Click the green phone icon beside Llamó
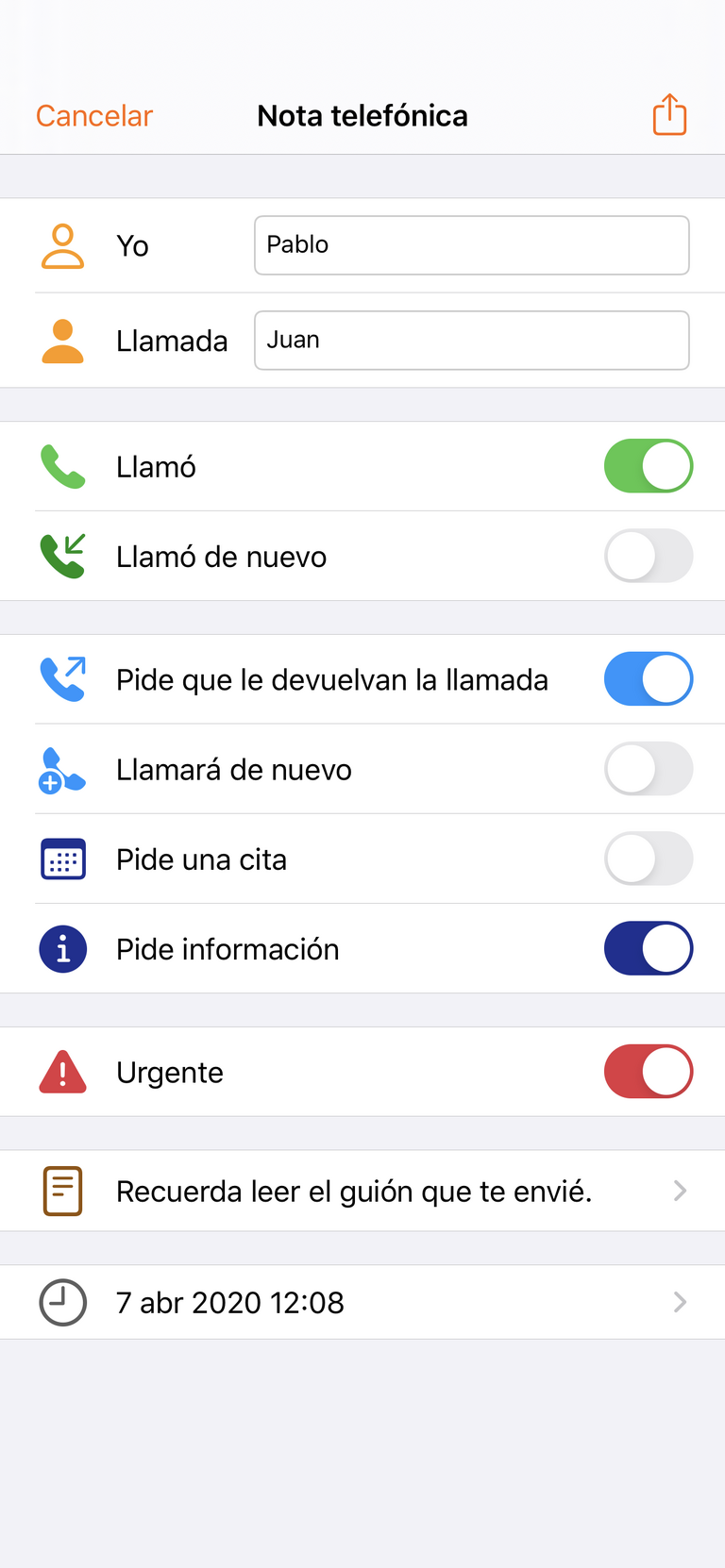The width and height of the screenshot is (725, 1568). coord(61,465)
